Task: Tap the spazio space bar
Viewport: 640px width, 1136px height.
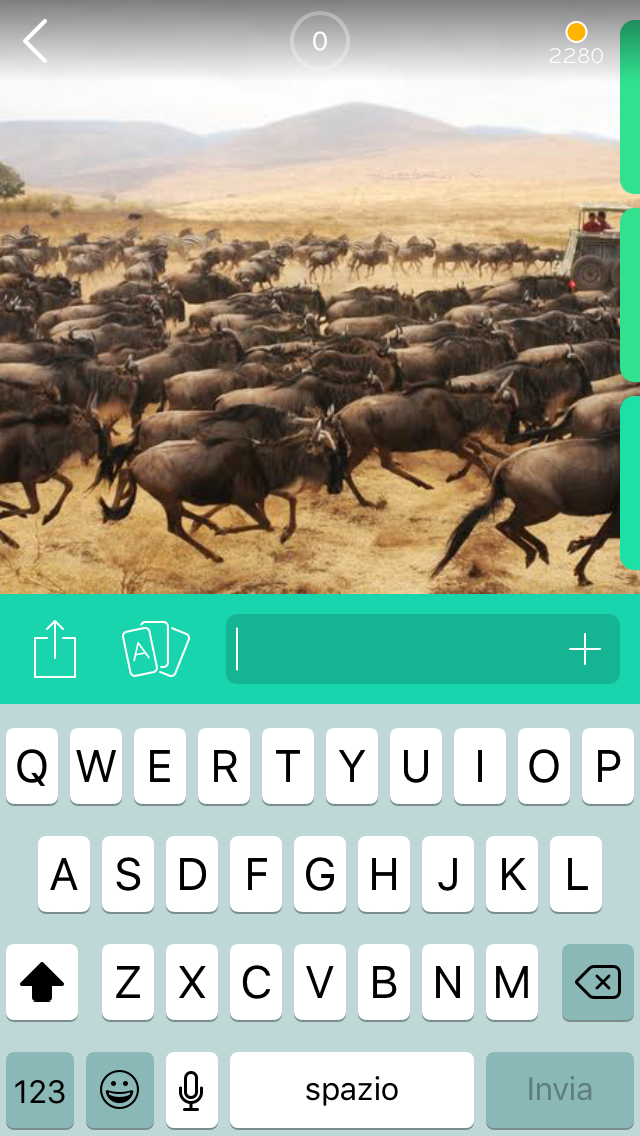Action: tap(352, 1090)
